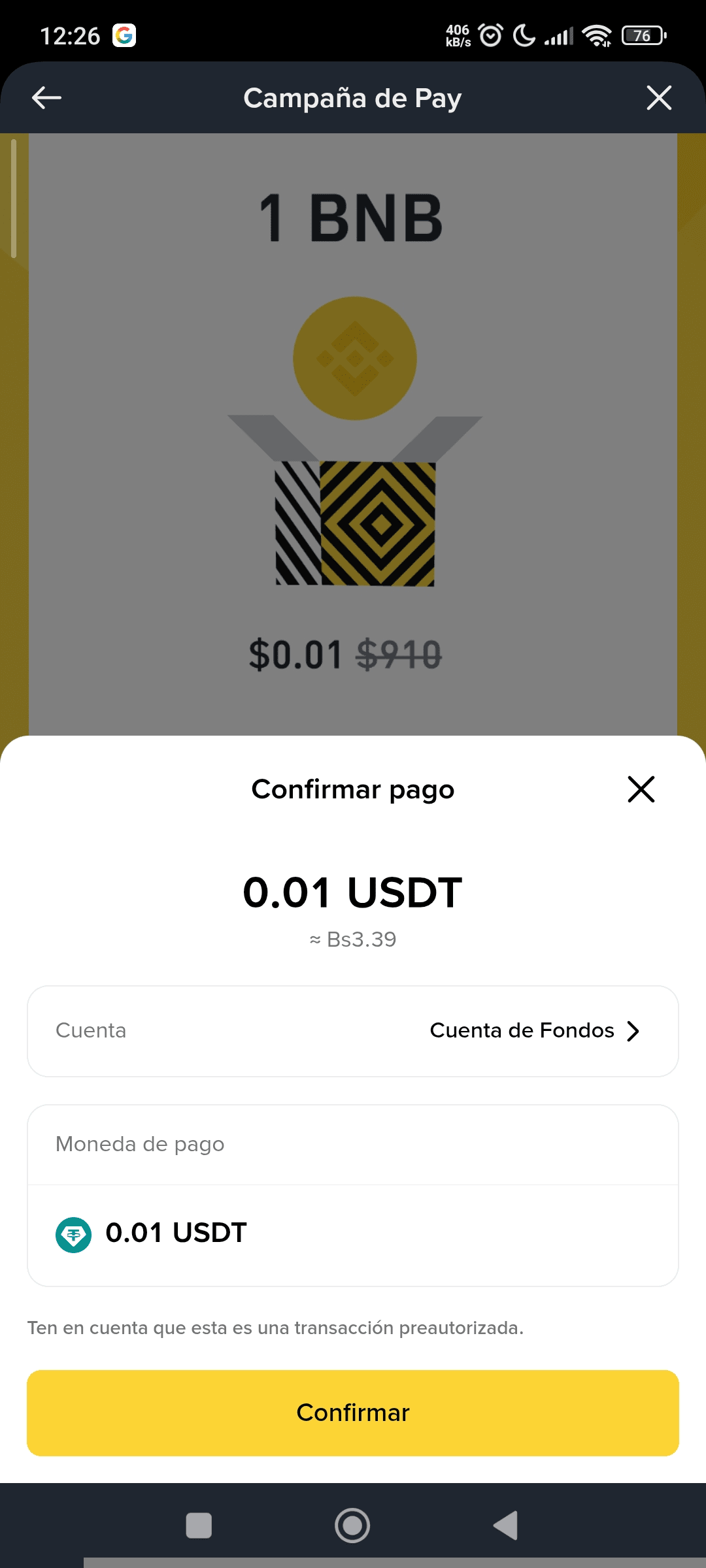
Task: Close the Campaña de Pay page
Action: pyautogui.click(x=659, y=98)
